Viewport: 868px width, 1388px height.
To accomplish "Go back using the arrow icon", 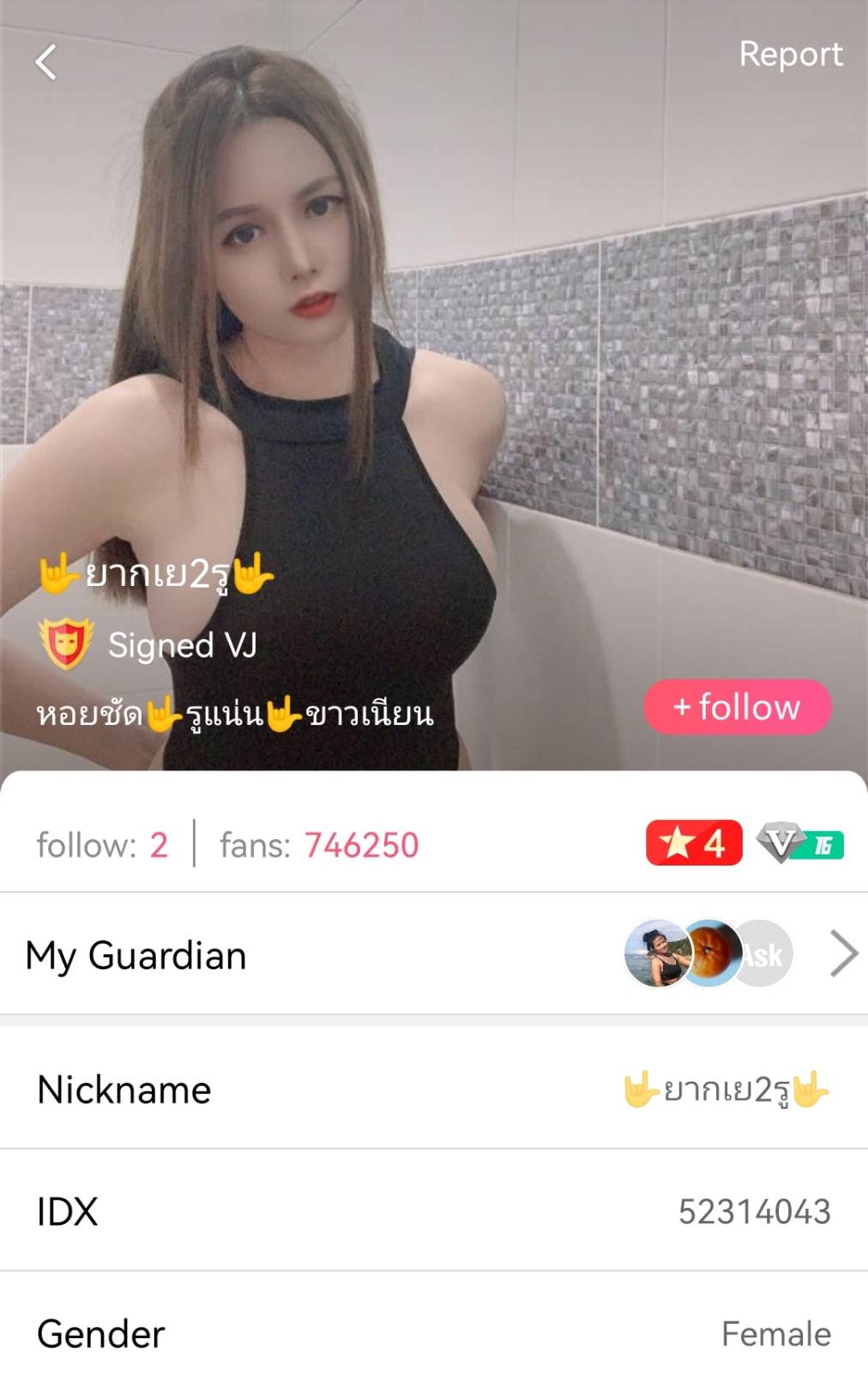I will click(46, 62).
